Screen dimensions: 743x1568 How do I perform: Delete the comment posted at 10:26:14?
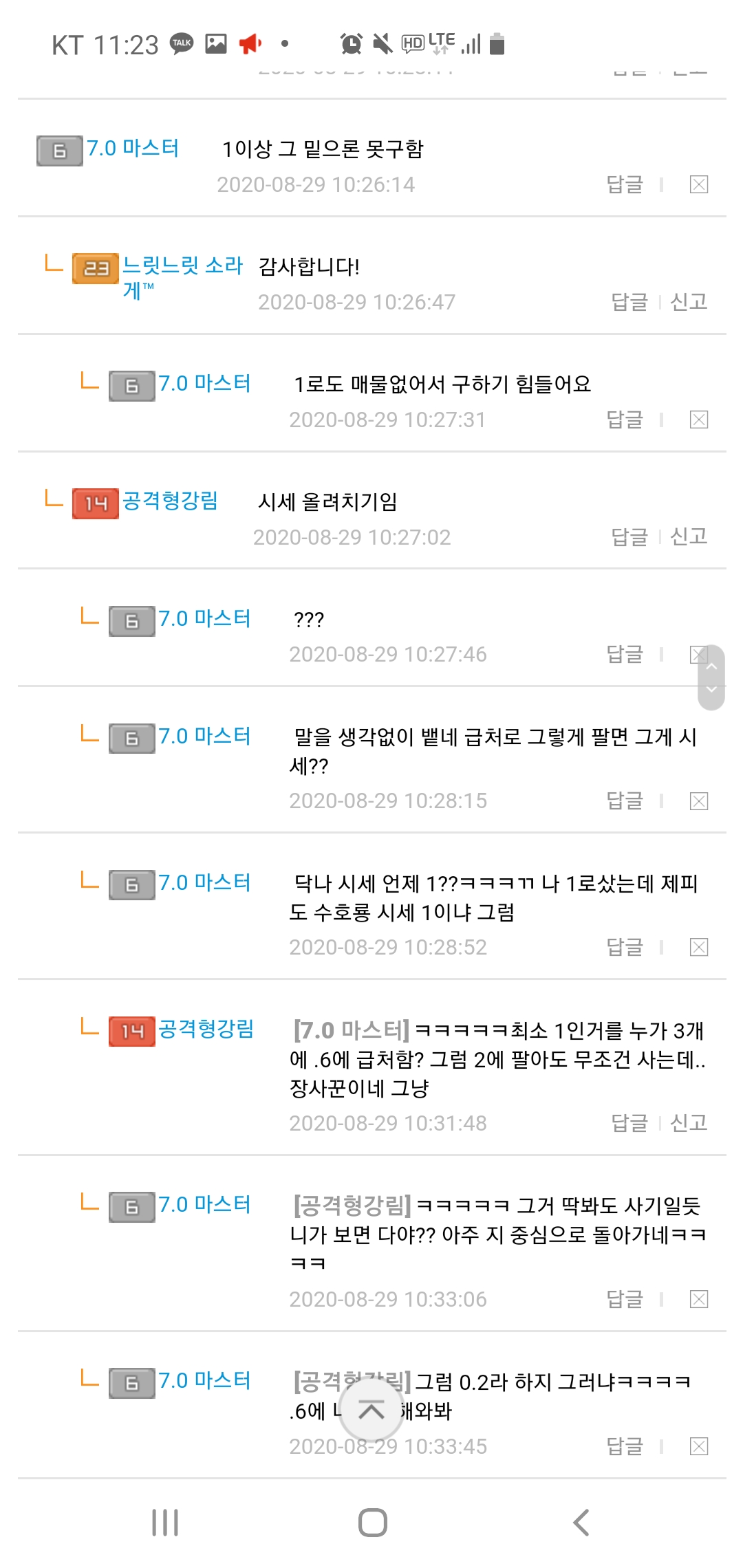[698, 184]
